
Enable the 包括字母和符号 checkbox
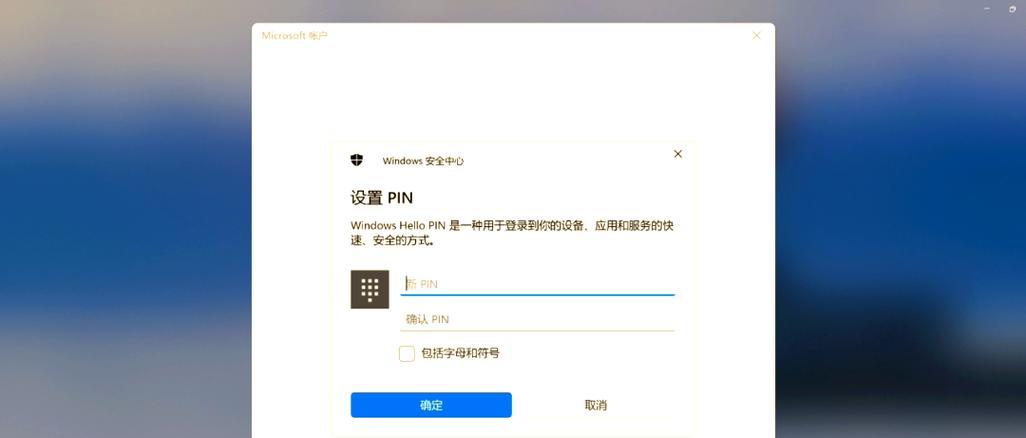(407, 353)
